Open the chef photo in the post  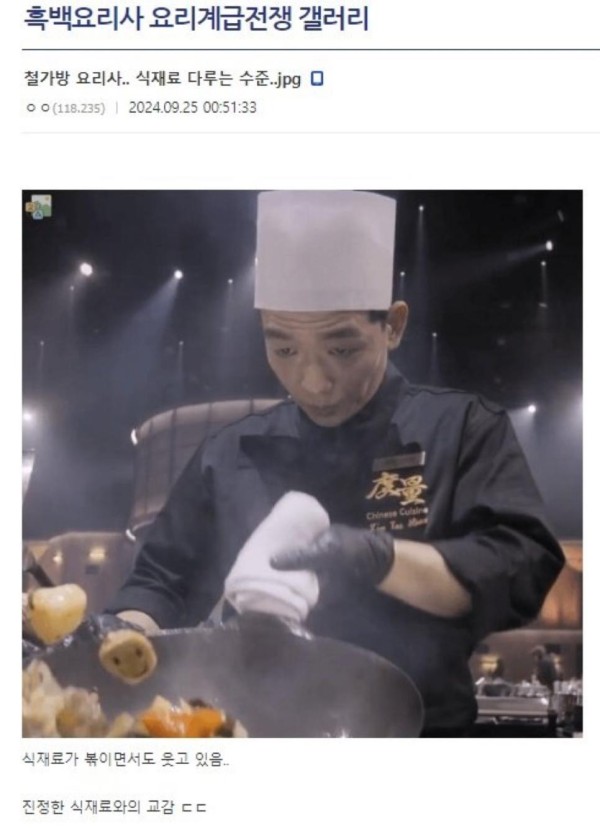[302, 463]
